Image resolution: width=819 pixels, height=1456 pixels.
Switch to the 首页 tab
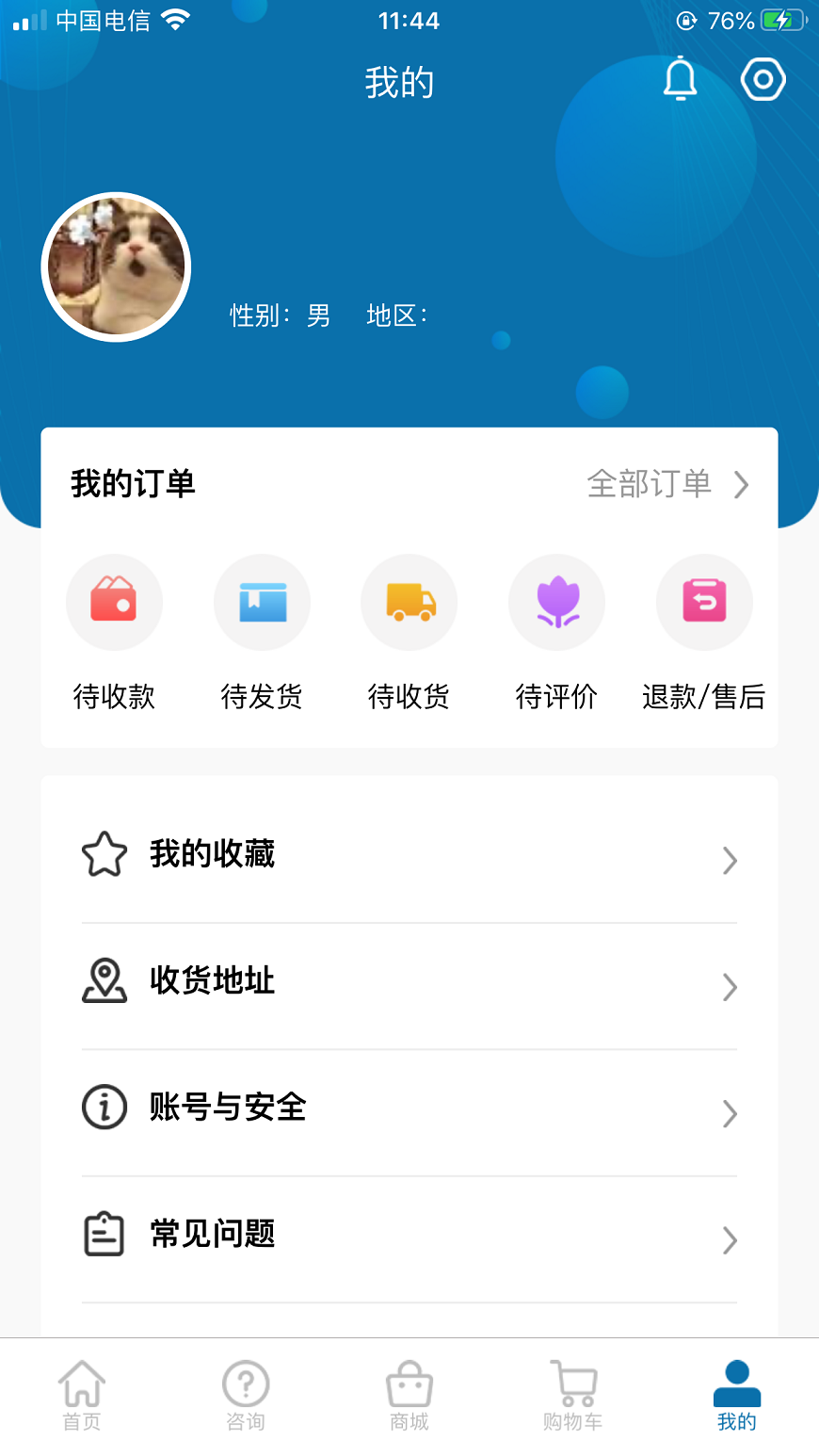[82, 1396]
